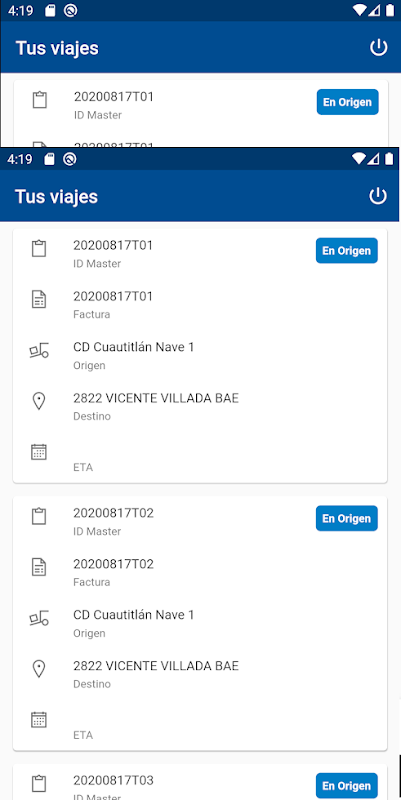Screen dimensions: 401x800
Task: Open the trip card for 20200817T03
Action: (x=200, y=782)
